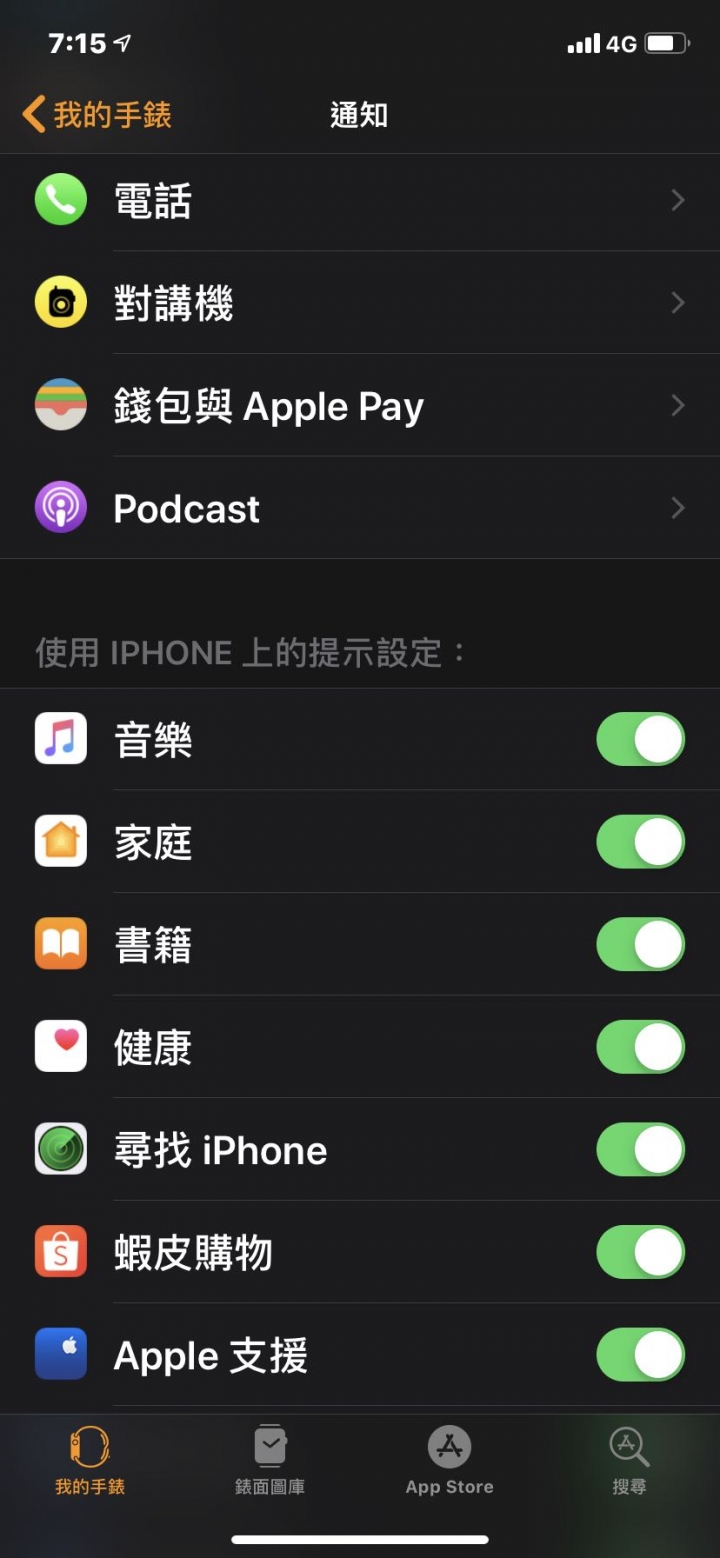Disable 尋找 iPhone notification mirroring
720x1558 pixels.
pos(640,1149)
